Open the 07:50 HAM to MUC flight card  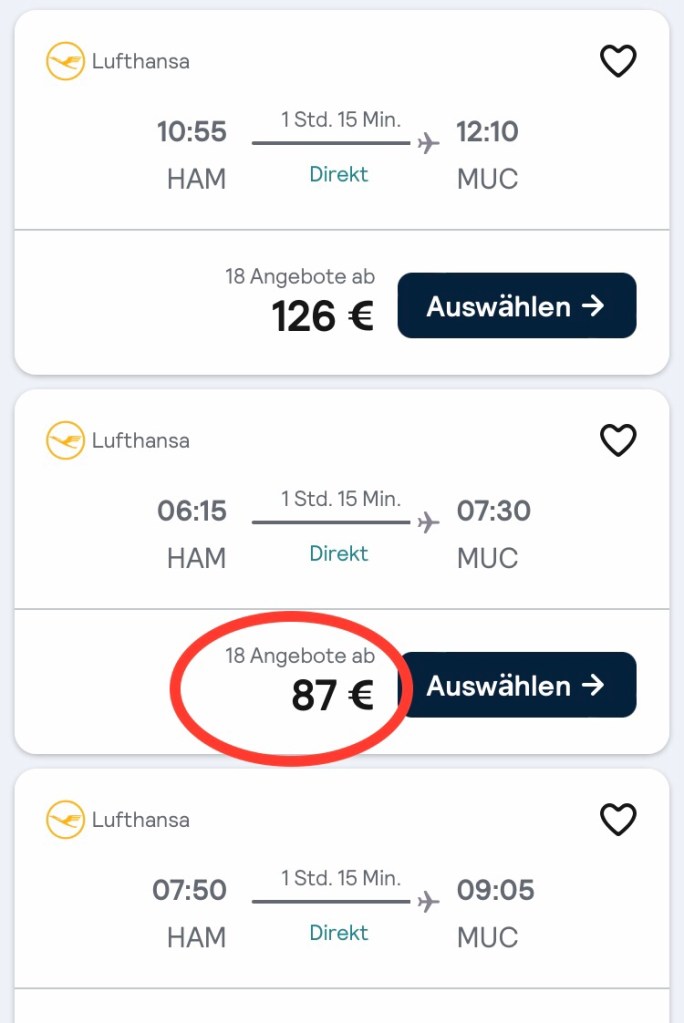pos(340,908)
